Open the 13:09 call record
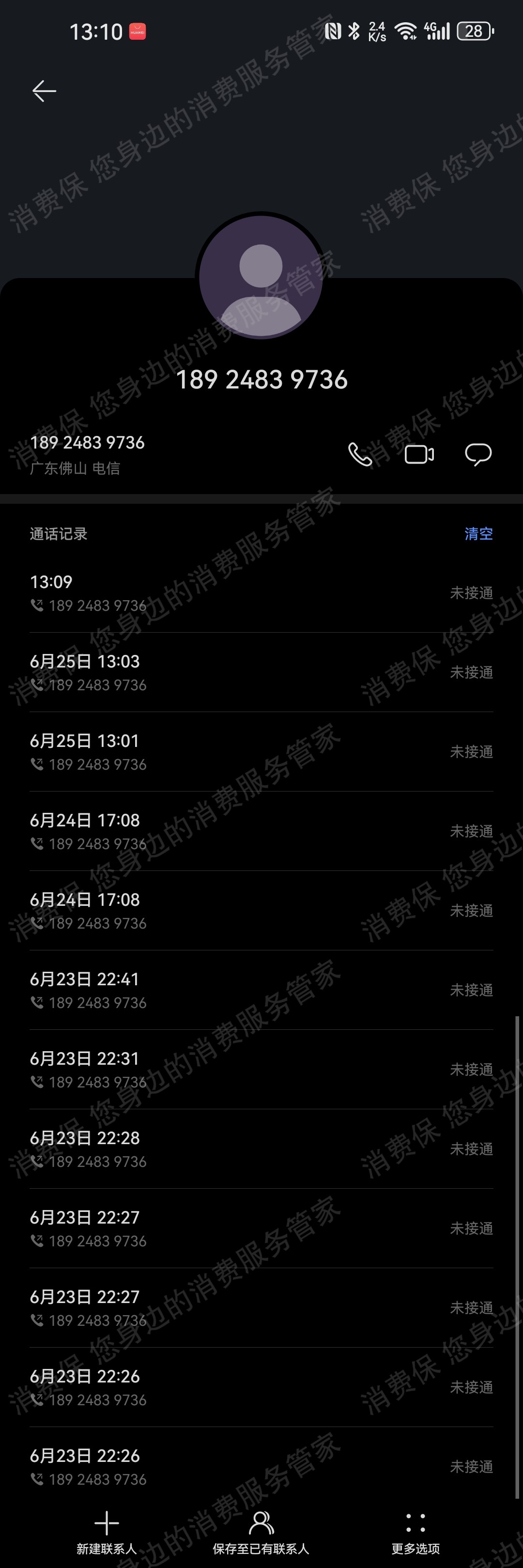The height and width of the screenshot is (1568, 523). tap(261, 593)
